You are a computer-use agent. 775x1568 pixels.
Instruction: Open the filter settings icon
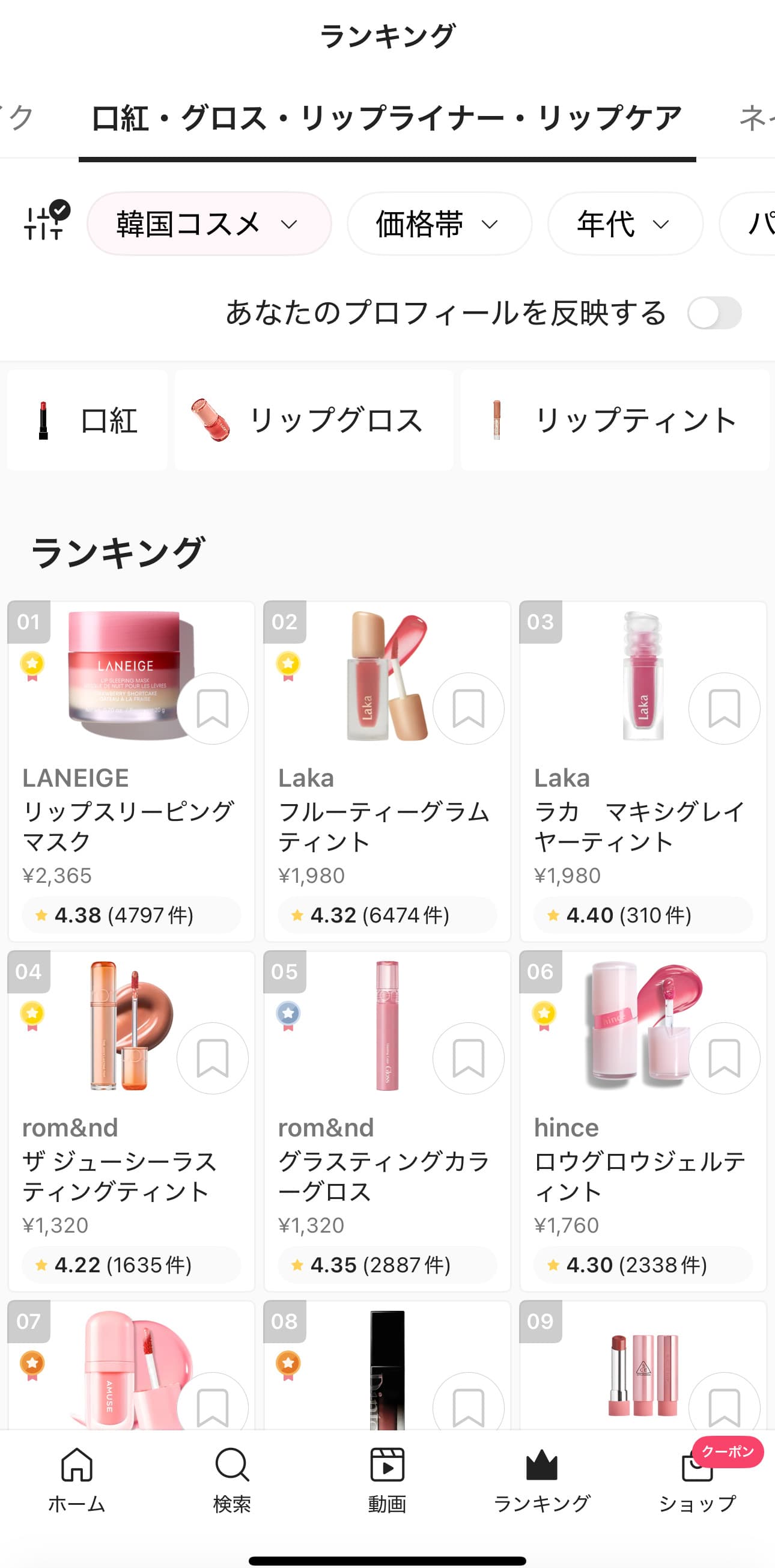(x=45, y=222)
